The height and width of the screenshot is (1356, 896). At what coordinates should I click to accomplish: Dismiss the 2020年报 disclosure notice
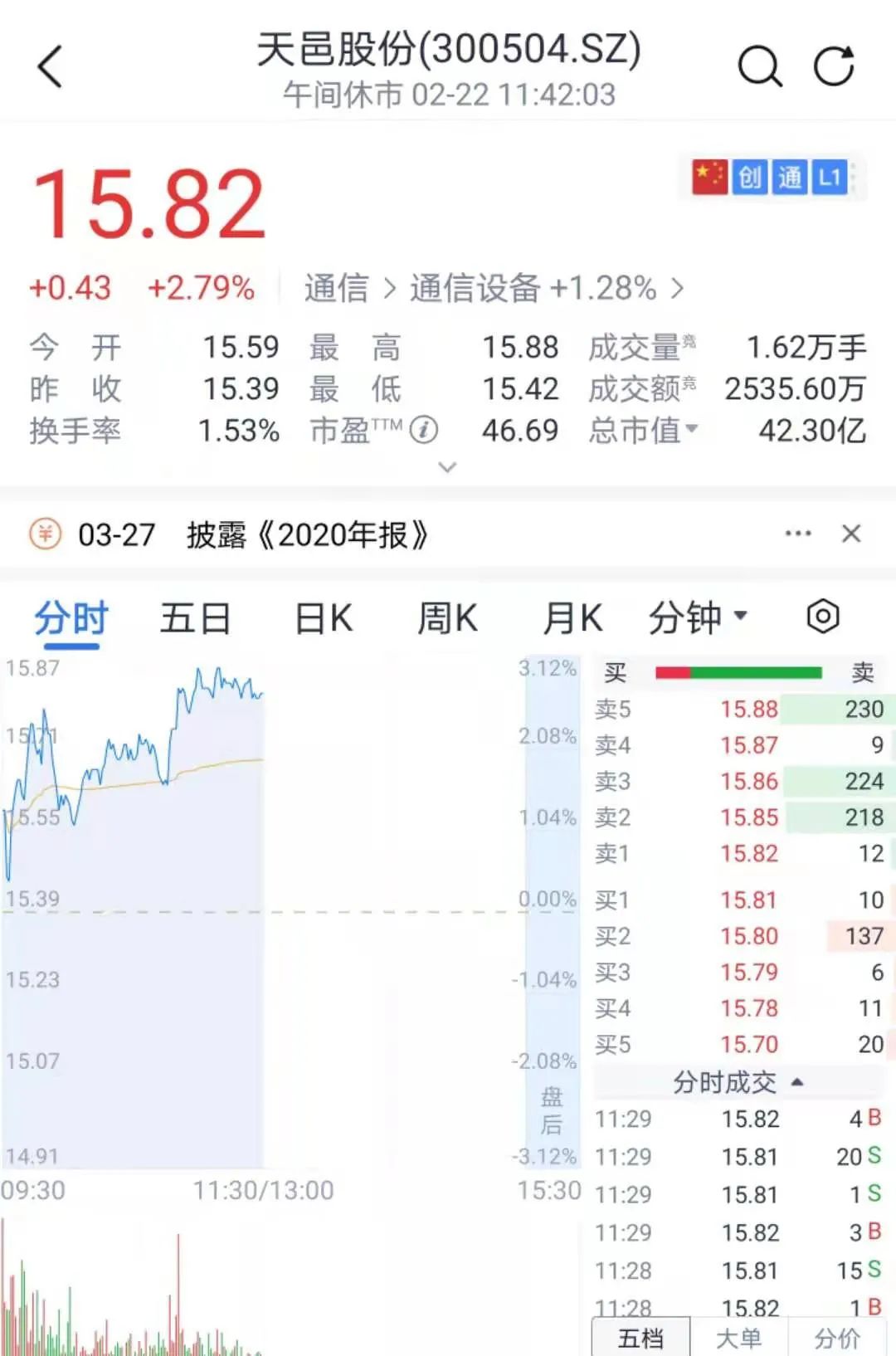click(x=851, y=534)
